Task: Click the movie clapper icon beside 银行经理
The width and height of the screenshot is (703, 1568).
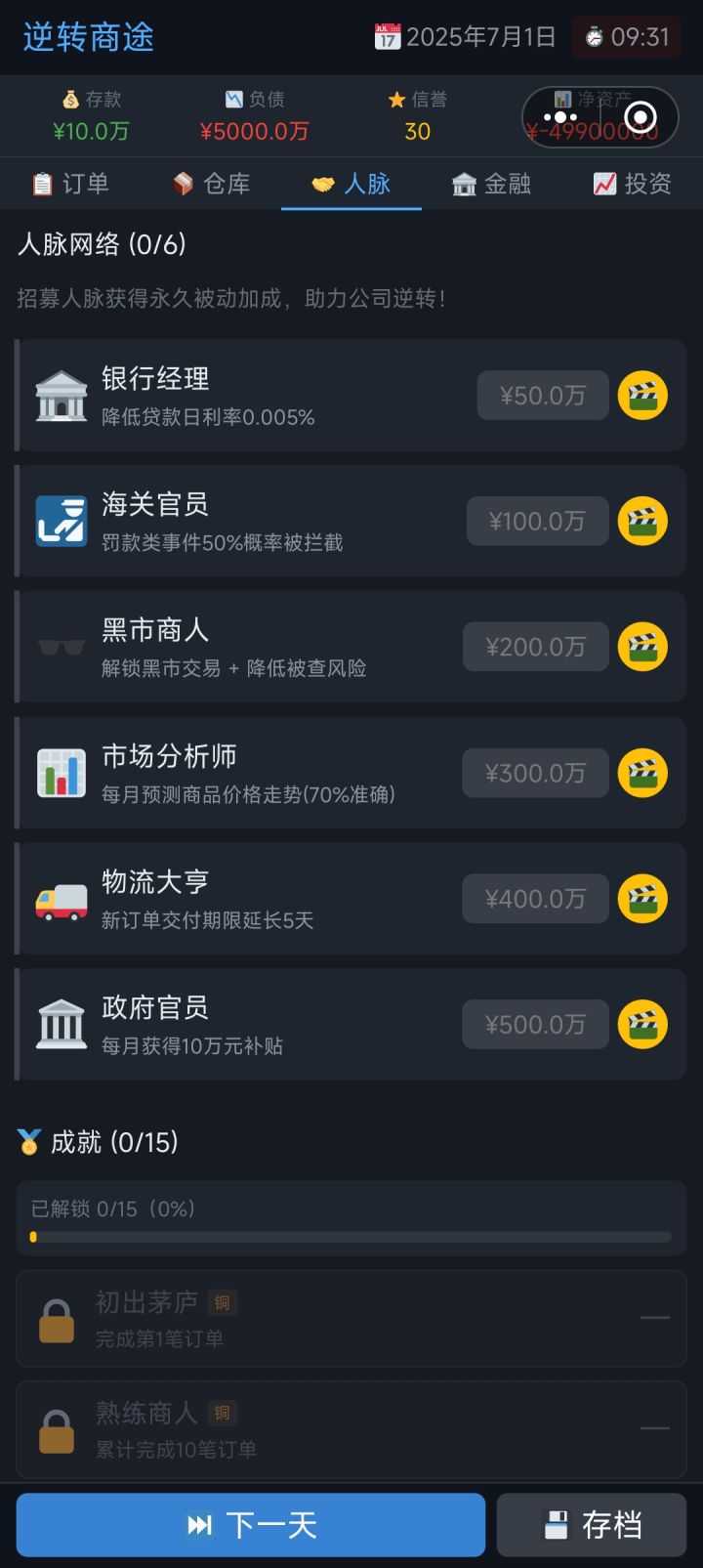Action: 642,395
